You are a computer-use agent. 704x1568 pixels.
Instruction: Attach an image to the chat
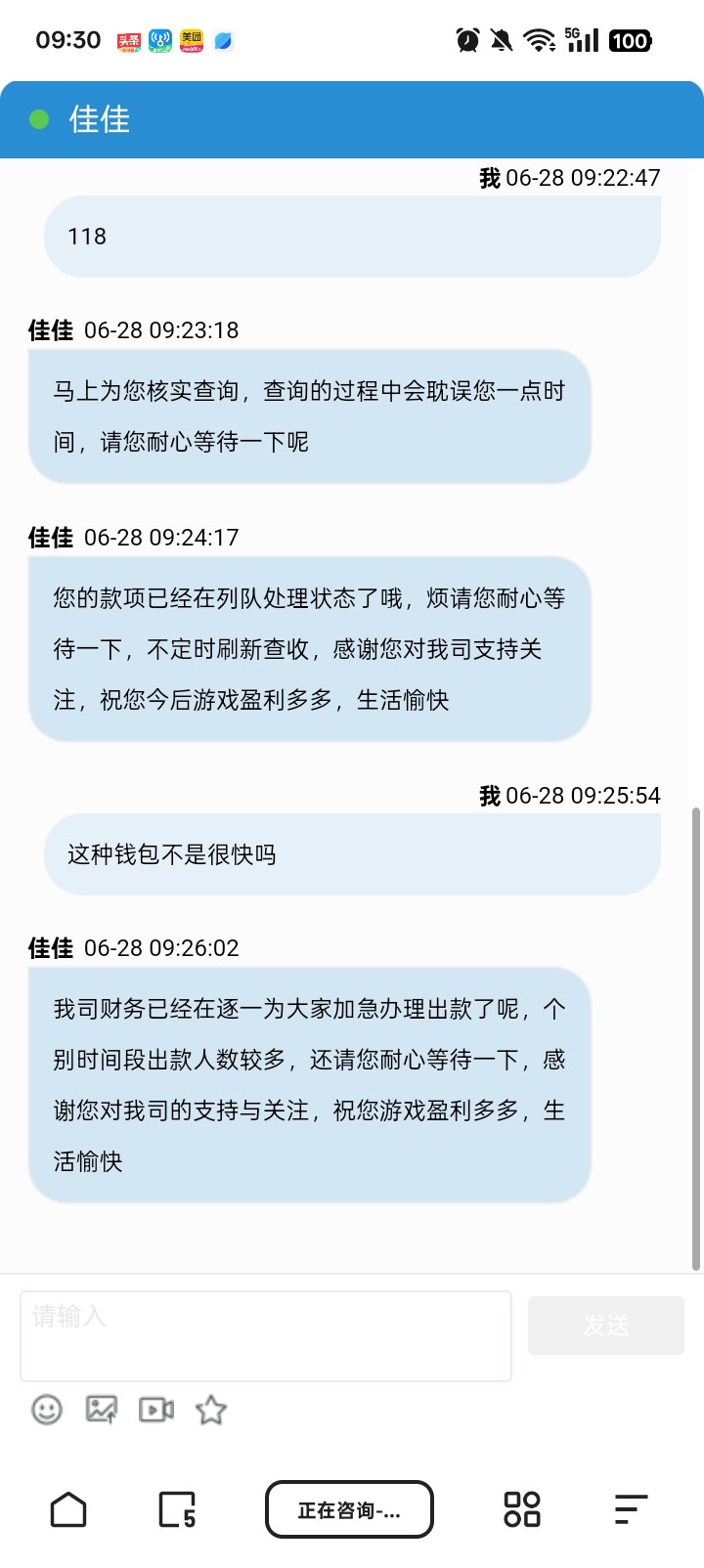pos(102,1409)
